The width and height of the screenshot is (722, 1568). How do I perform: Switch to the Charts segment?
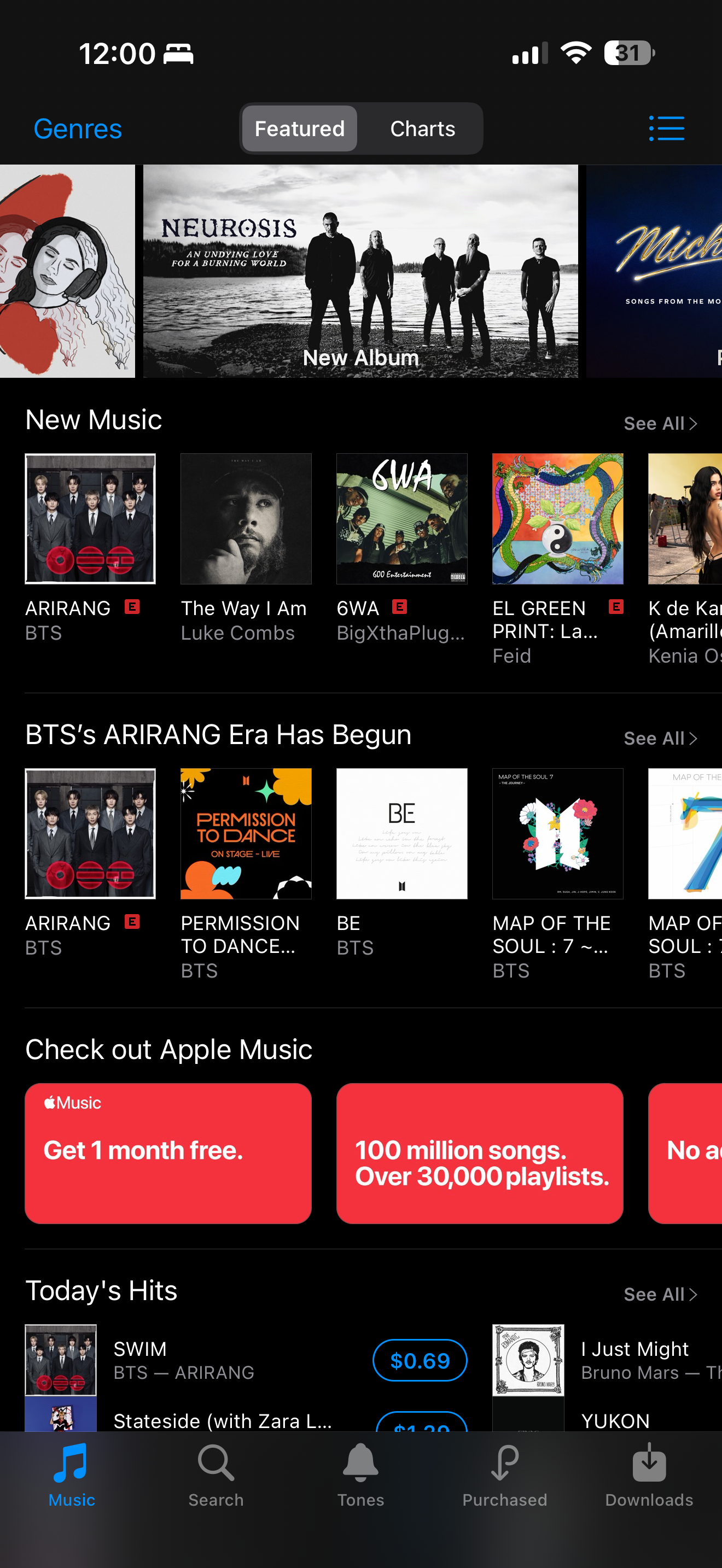[x=422, y=129]
